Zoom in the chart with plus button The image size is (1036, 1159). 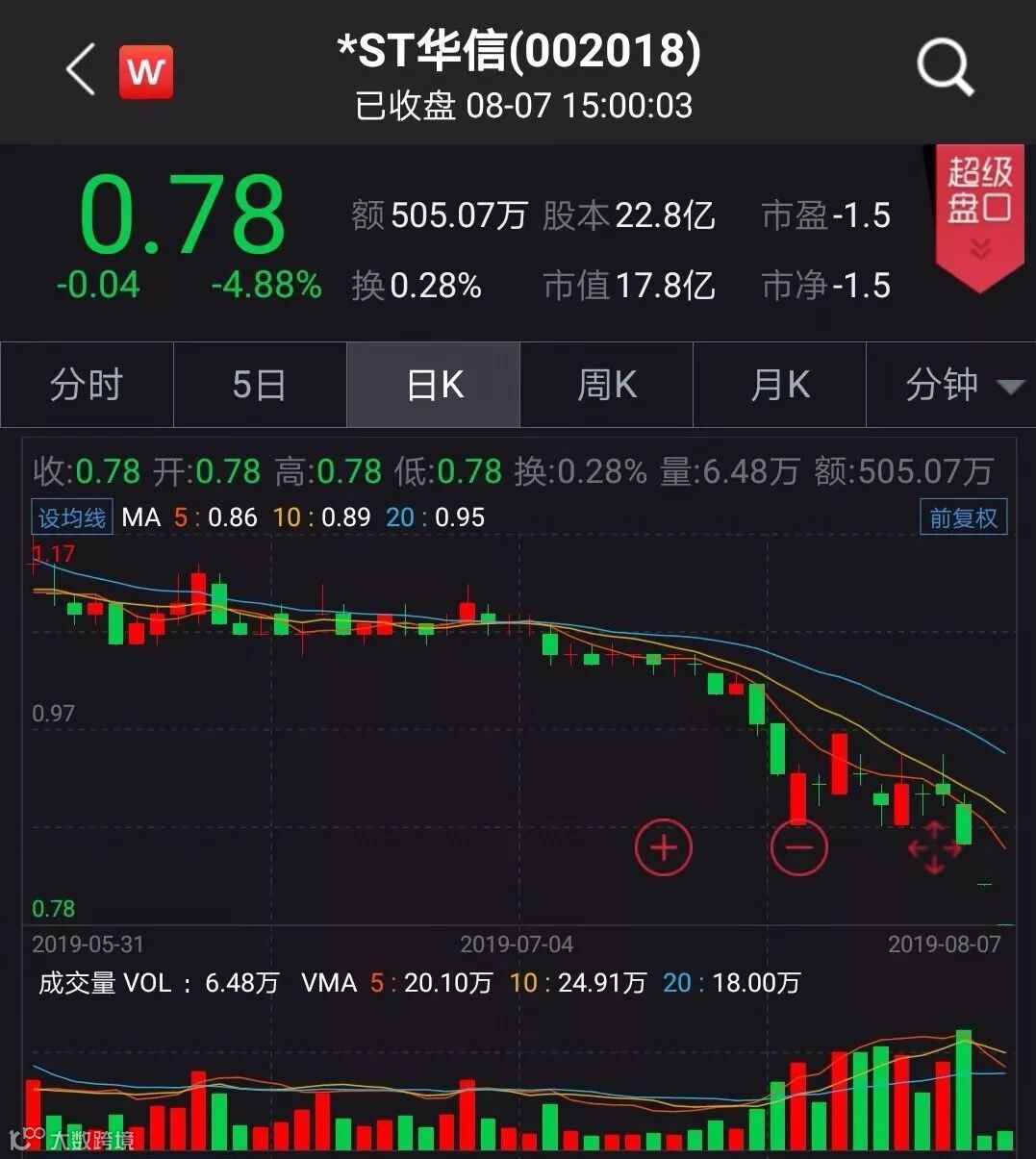coord(664,847)
